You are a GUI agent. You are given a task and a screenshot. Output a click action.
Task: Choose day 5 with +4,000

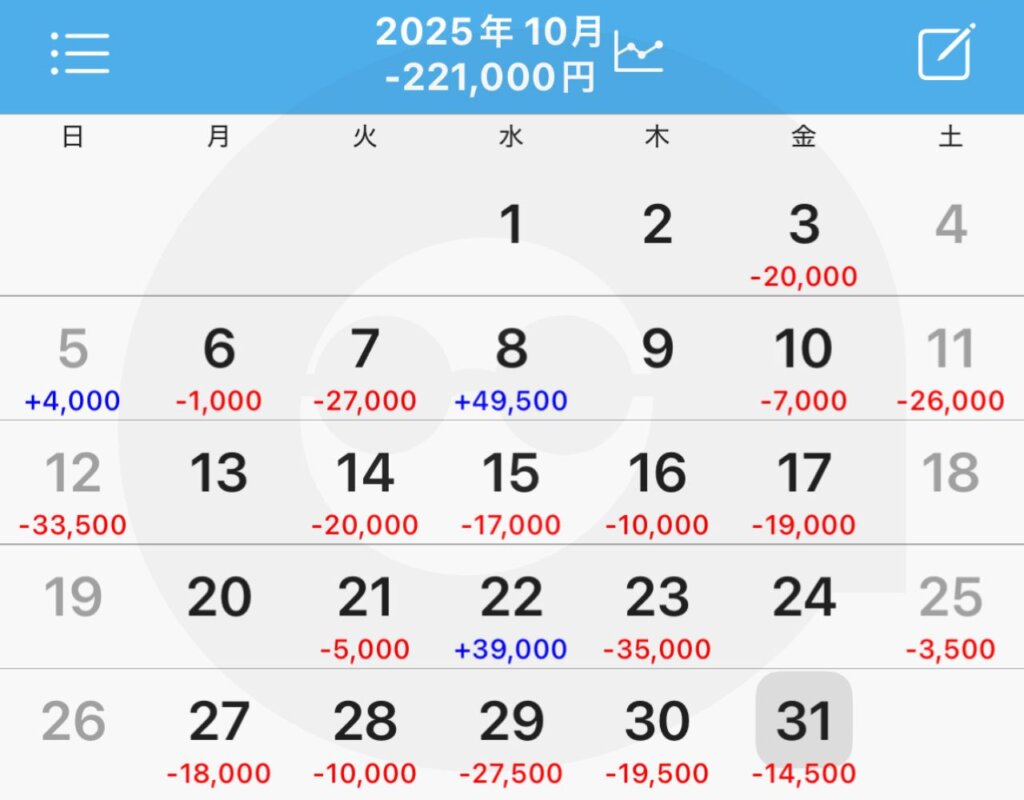pyautogui.click(x=73, y=365)
